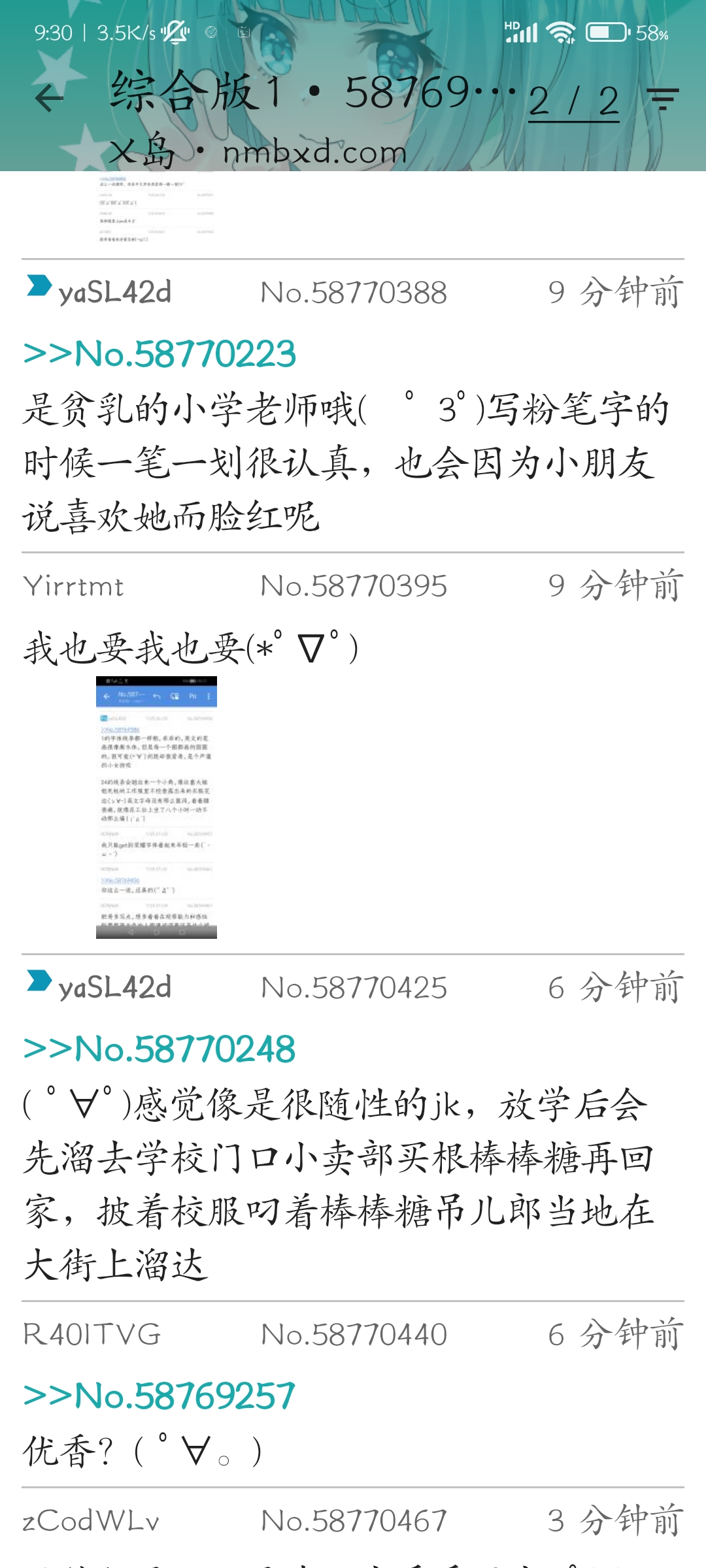Viewport: 706px width, 1568px height.
Task: Open quoted reference >>No.58769257
Action: 160,1396
